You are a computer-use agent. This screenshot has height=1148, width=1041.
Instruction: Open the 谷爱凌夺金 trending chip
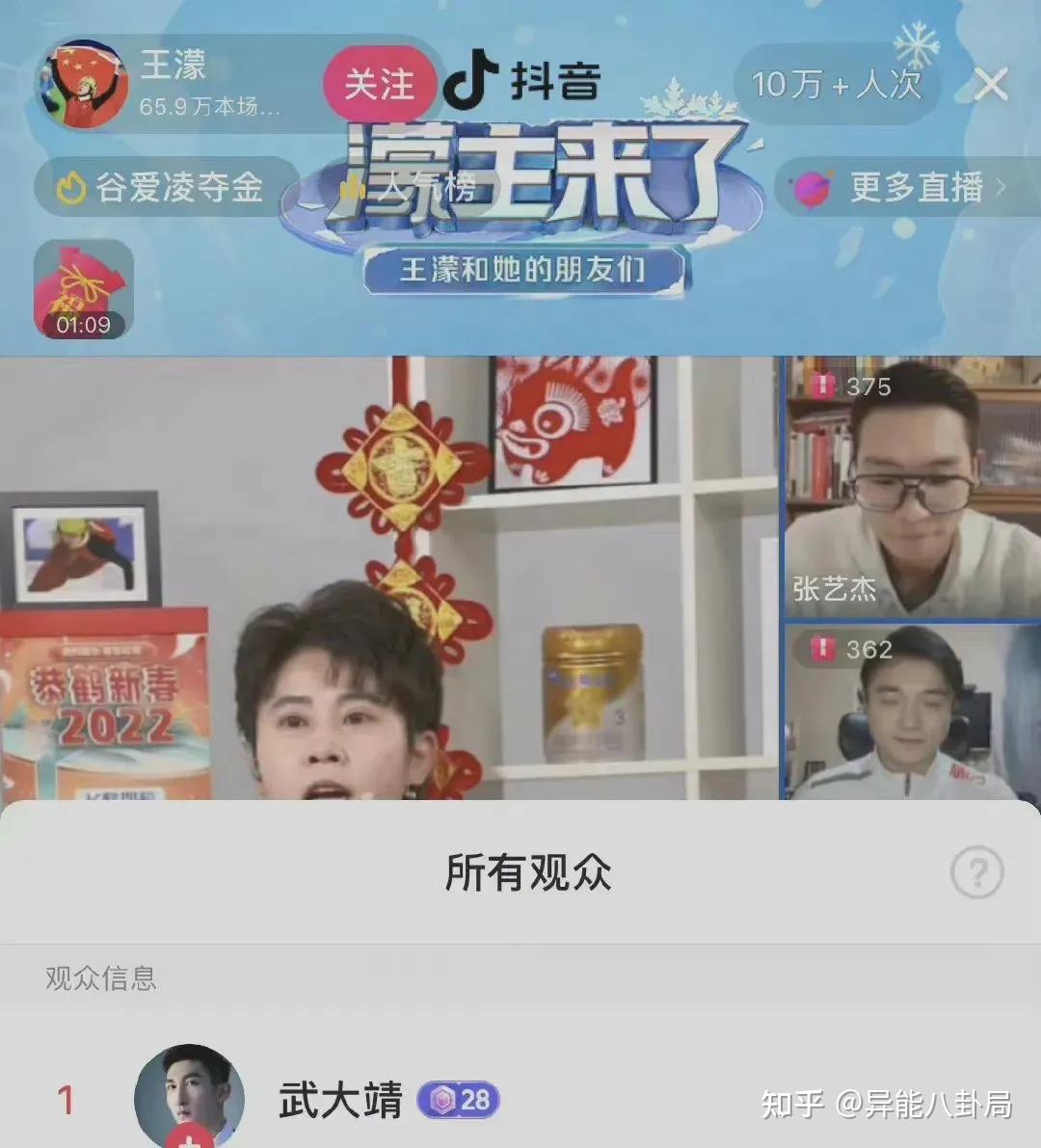[x=166, y=187]
